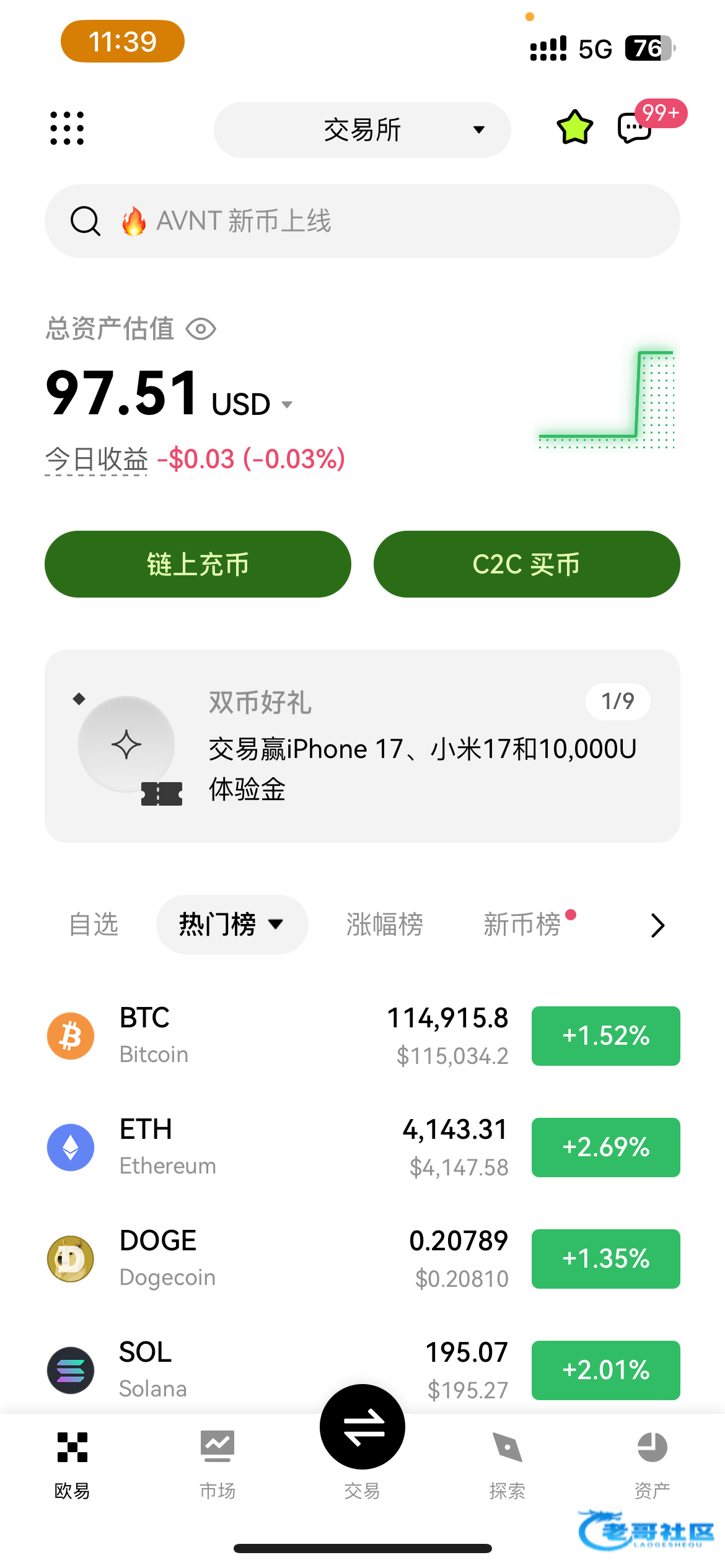Screen dimensions: 725x1568
Task: Open the DOGE Dogecoin row
Action: pyautogui.click(x=279, y=1259)
